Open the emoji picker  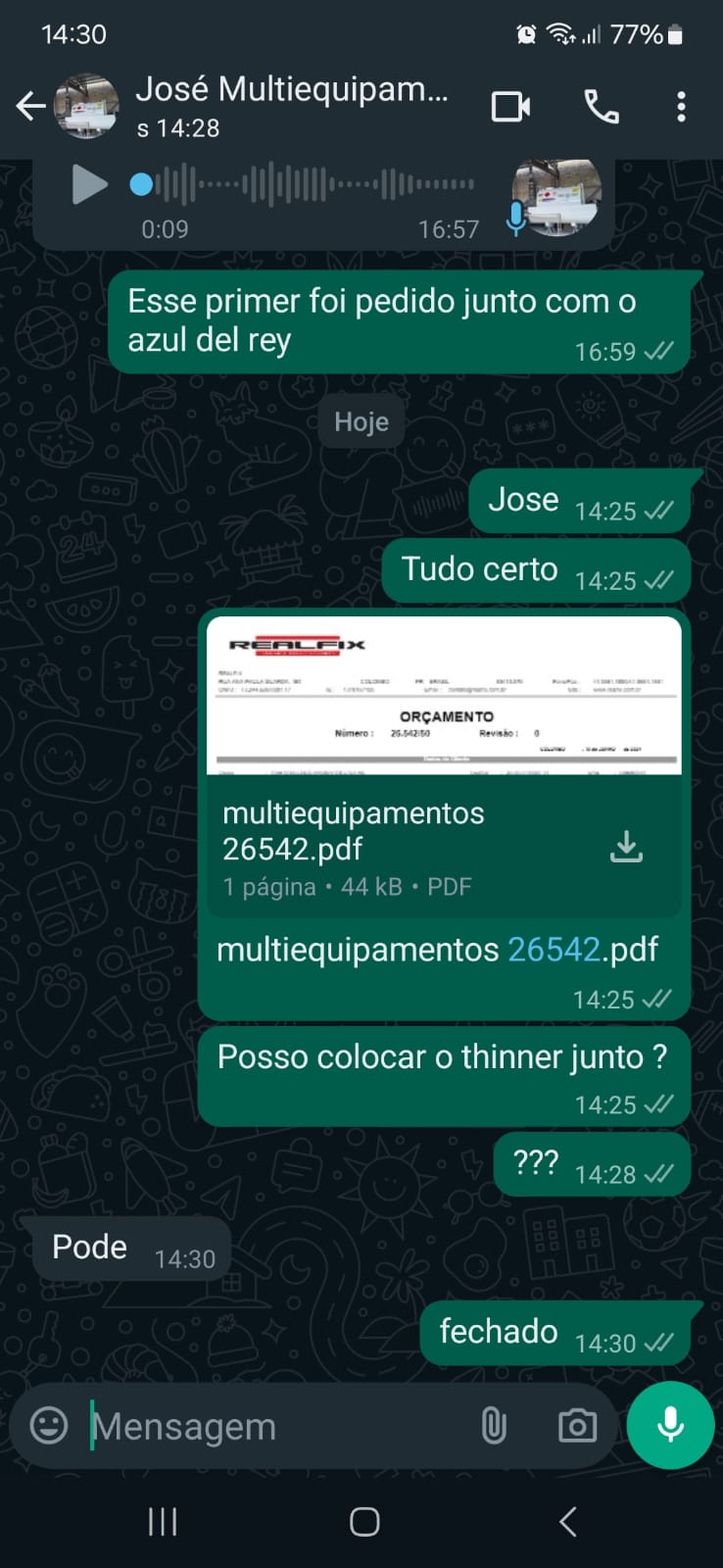49,1426
